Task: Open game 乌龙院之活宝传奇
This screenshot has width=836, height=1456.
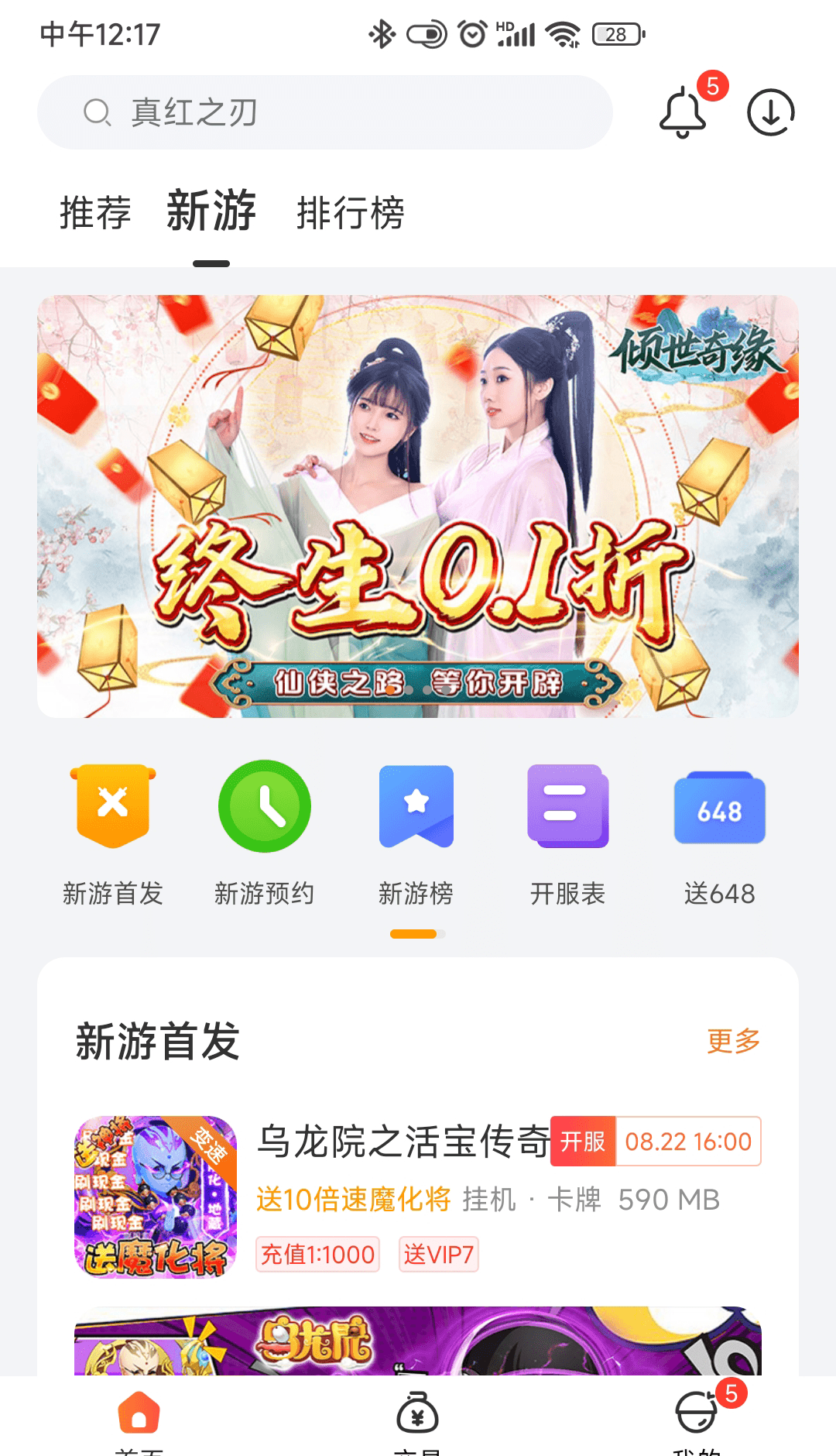Action: (x=403, y=1142)
